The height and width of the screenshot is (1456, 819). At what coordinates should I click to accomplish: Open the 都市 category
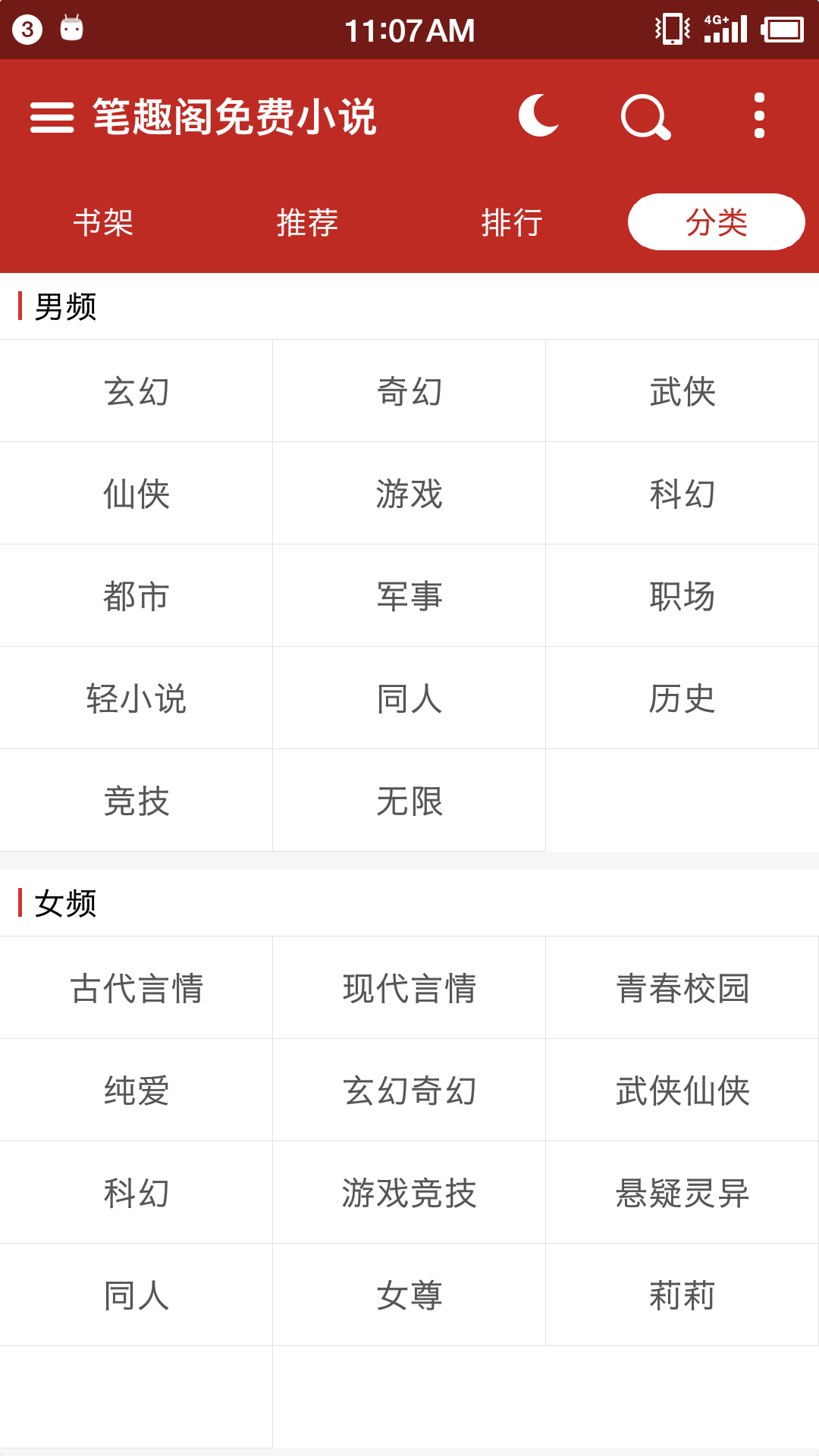136,596
